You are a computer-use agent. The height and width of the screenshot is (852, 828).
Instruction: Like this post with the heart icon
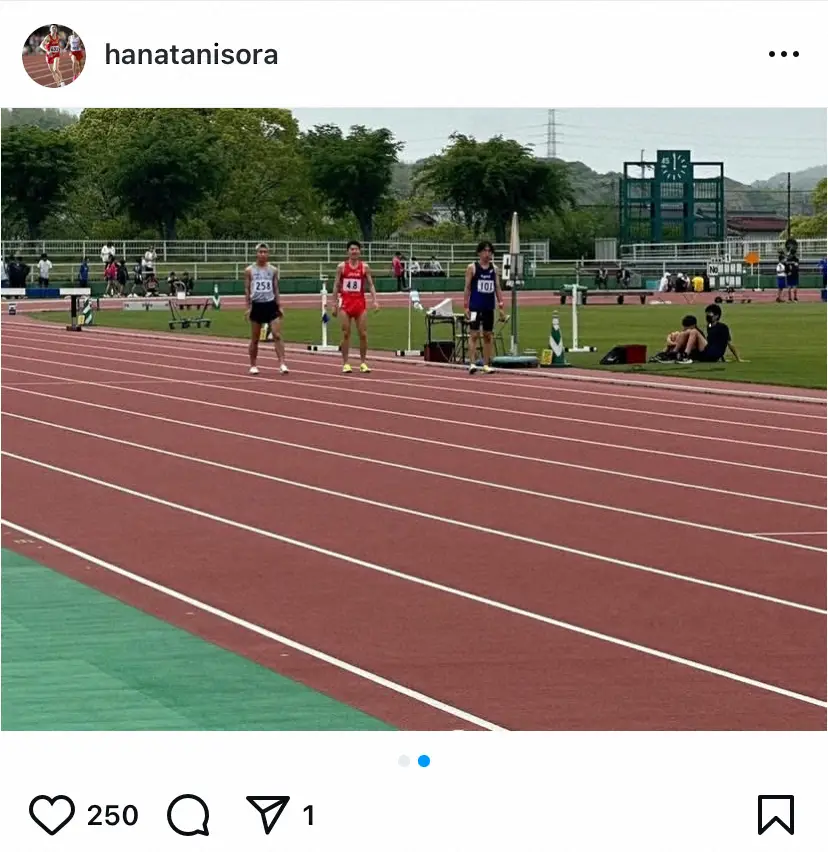point(52,815)
